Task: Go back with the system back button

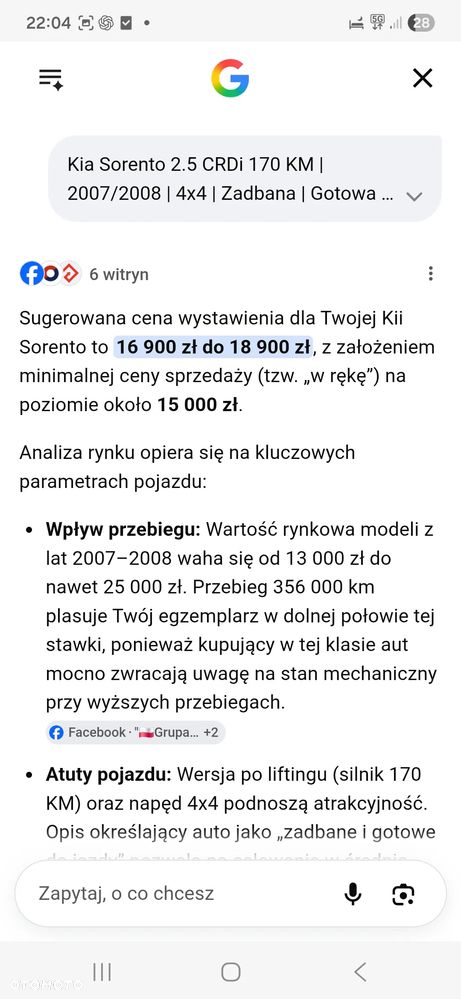Action: pos(360,972)
